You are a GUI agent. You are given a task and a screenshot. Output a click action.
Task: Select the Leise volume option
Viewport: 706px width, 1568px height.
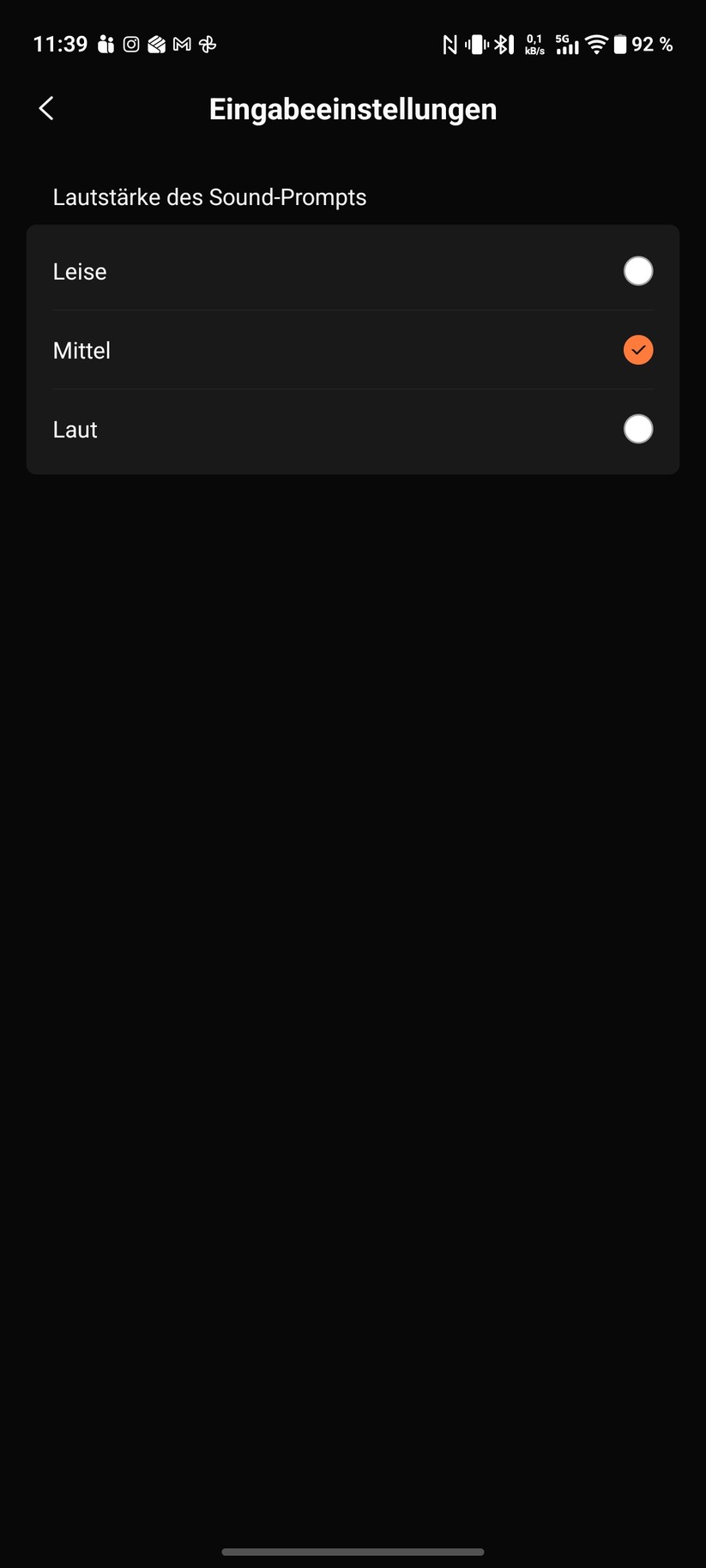353,271
